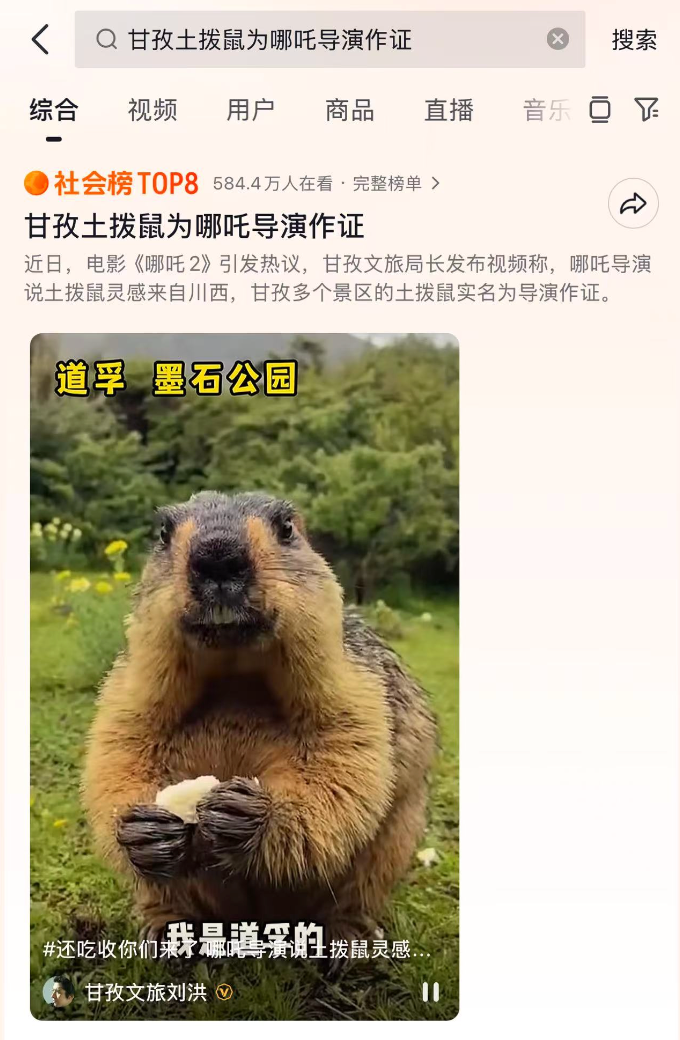The width and height of the screenshot is (680, 1040).
Task: Switch to the 商品 tab
Action: click(x=350, y=110)
